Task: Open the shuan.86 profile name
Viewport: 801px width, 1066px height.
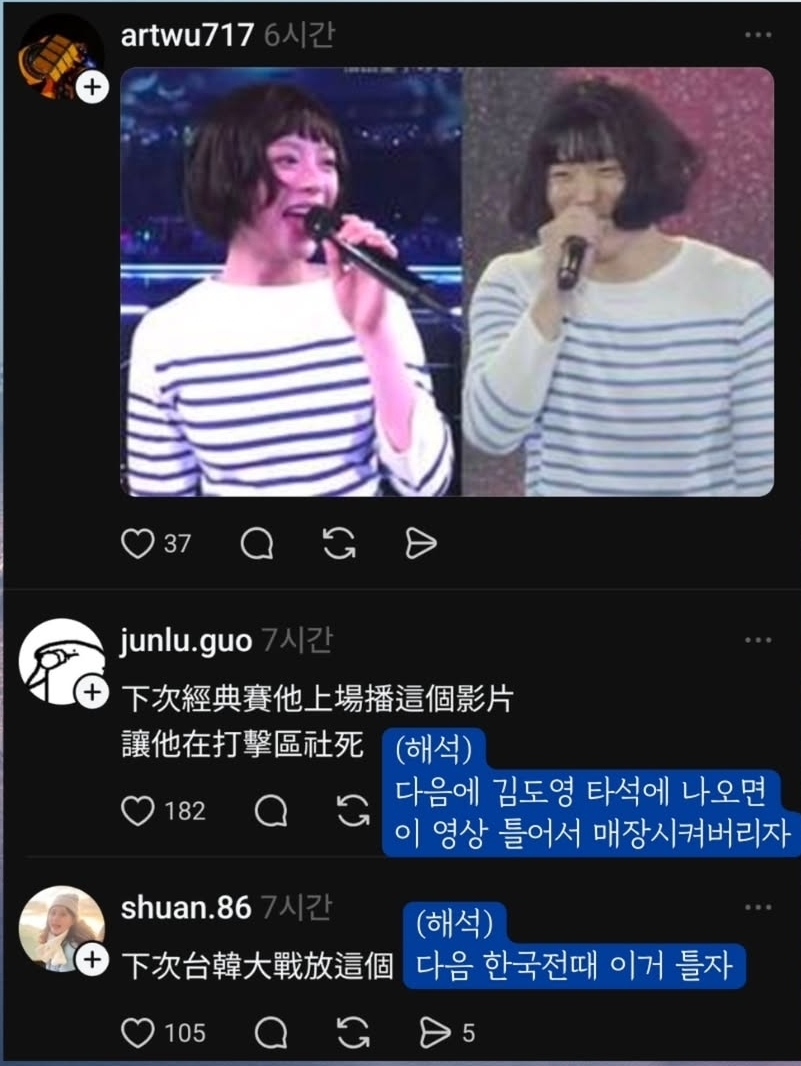Action: click(x=186, y=908)
